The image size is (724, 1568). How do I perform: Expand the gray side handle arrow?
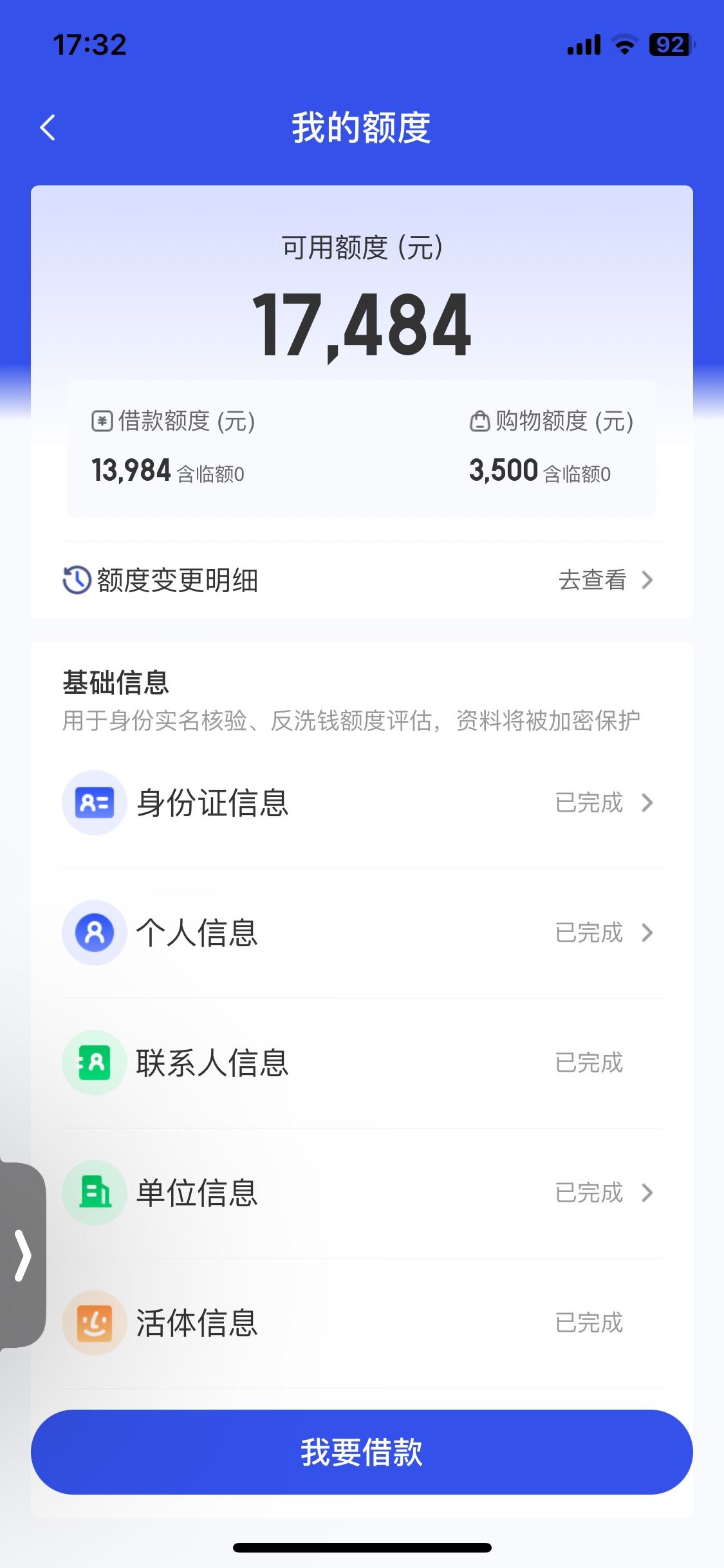click(23, 1255)
